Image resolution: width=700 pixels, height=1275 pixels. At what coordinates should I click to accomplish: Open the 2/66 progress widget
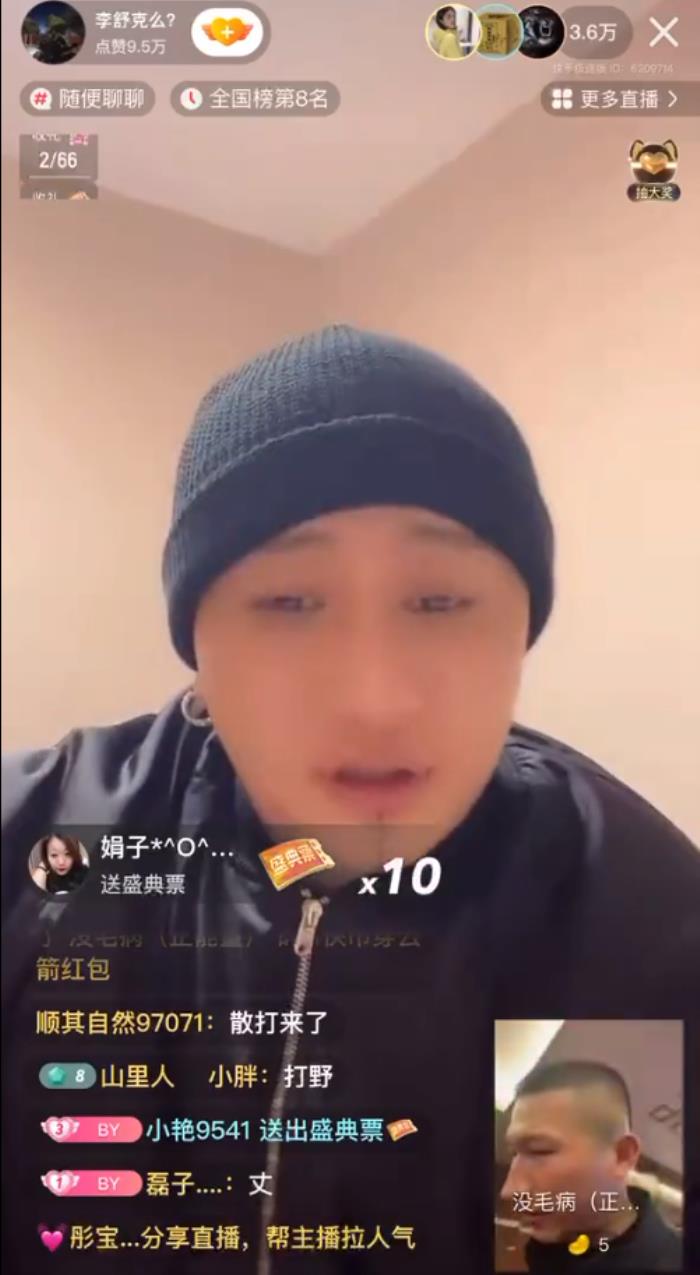coord(58,160)
